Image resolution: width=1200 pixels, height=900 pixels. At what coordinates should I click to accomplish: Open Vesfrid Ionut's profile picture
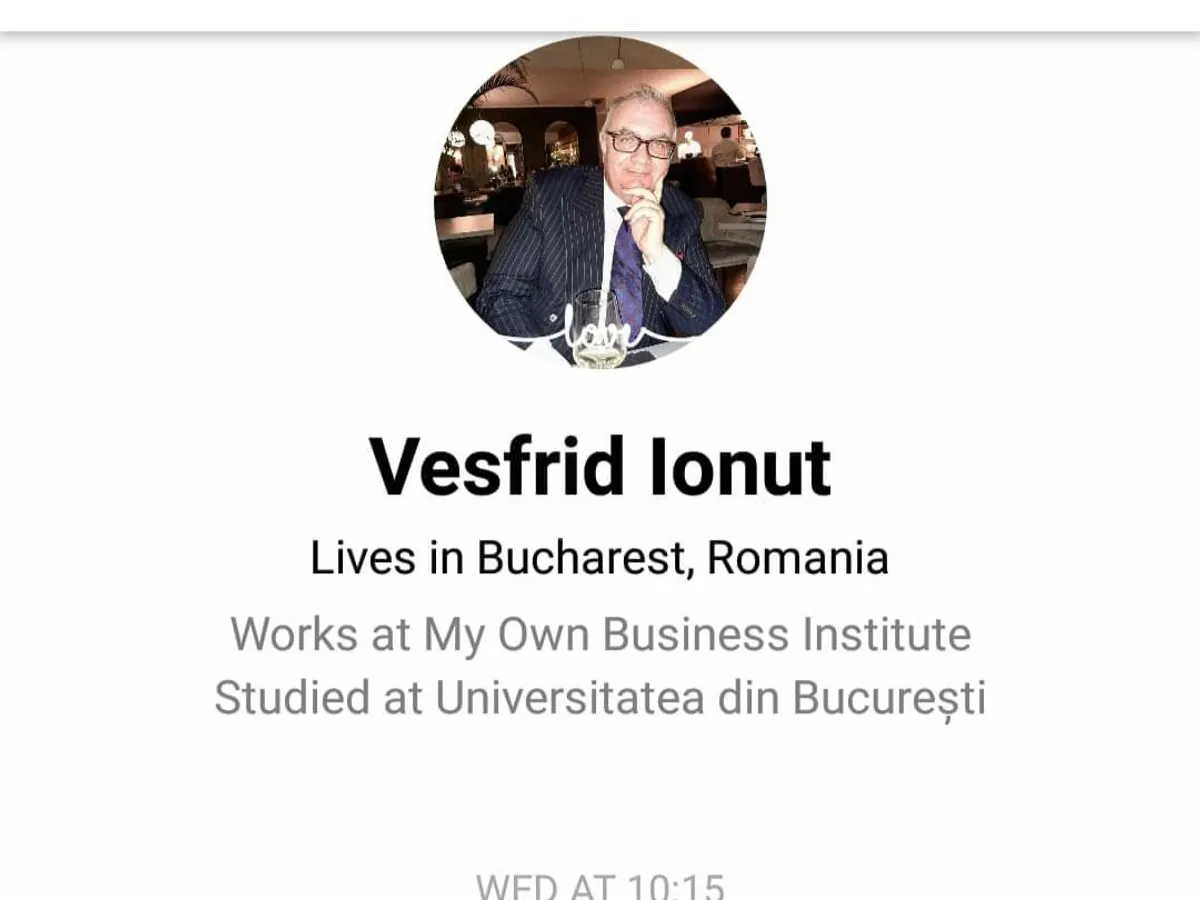click(x=600, y=202)
